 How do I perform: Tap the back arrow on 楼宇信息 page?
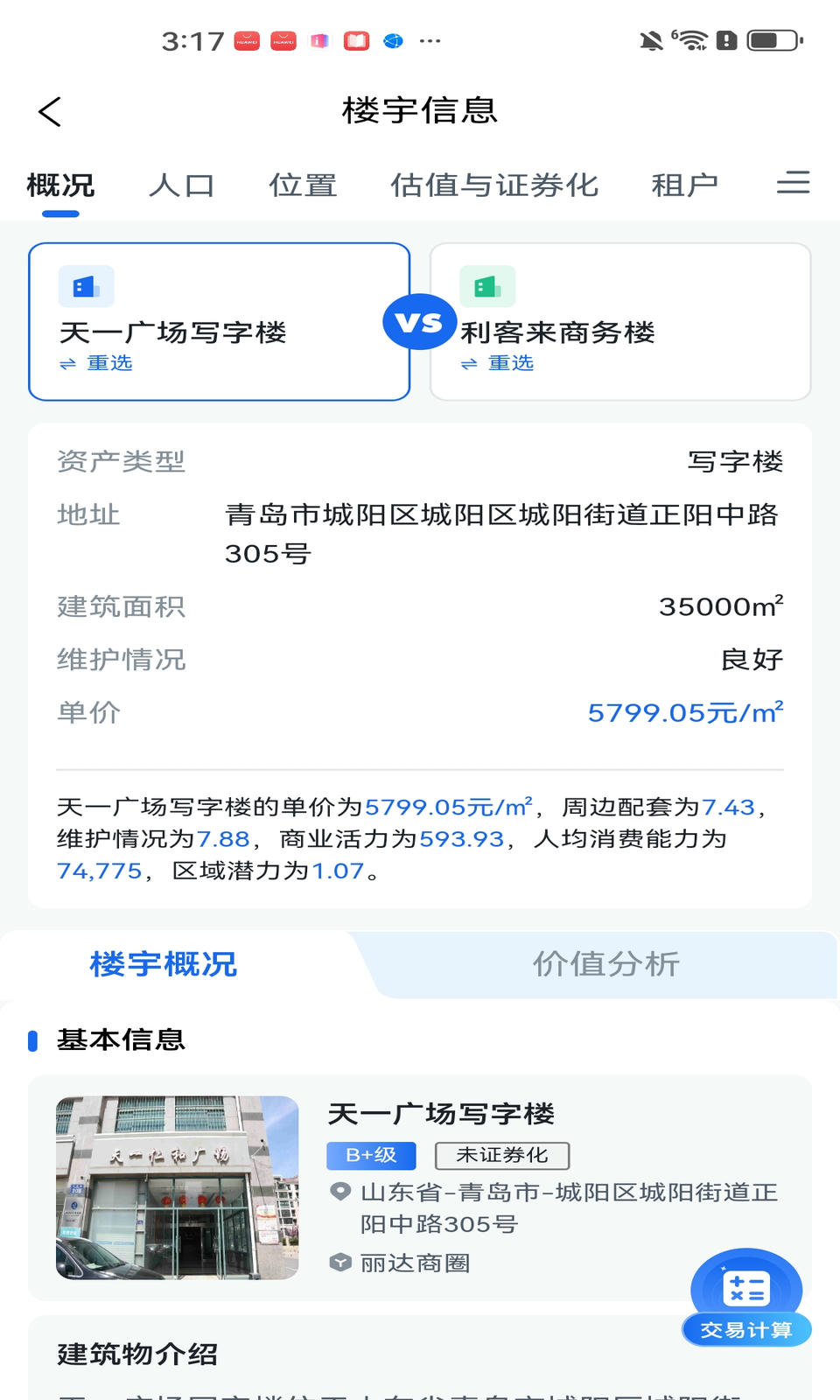pyautogui.click(x=49, y=112)
